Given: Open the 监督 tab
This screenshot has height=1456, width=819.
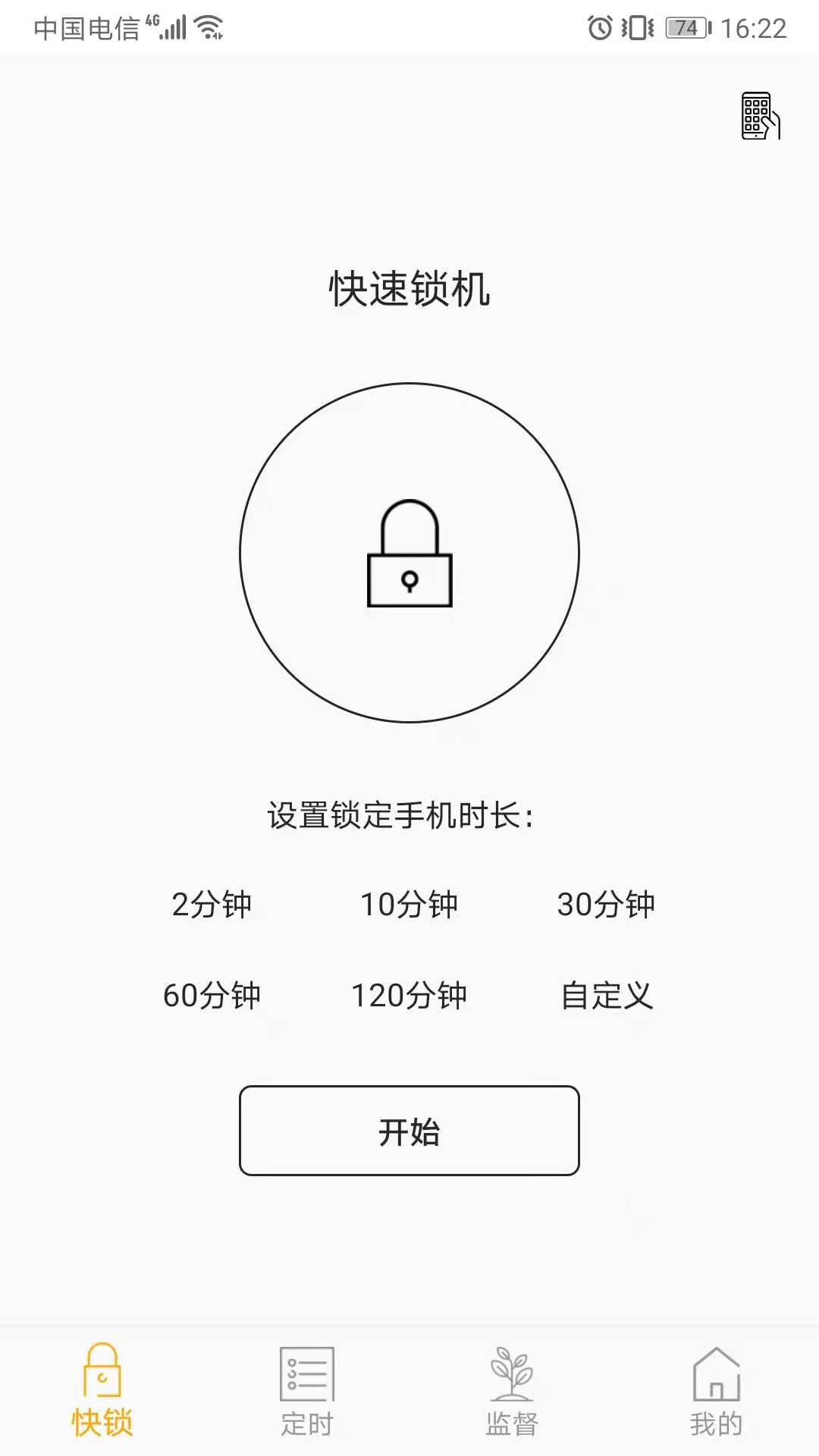Looking at the screenshot, I should (x=512, y=1391).
